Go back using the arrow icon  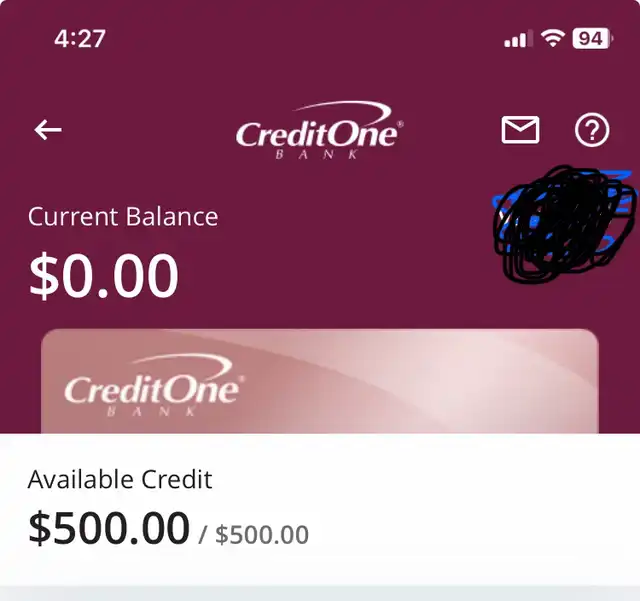click(48, 130)
